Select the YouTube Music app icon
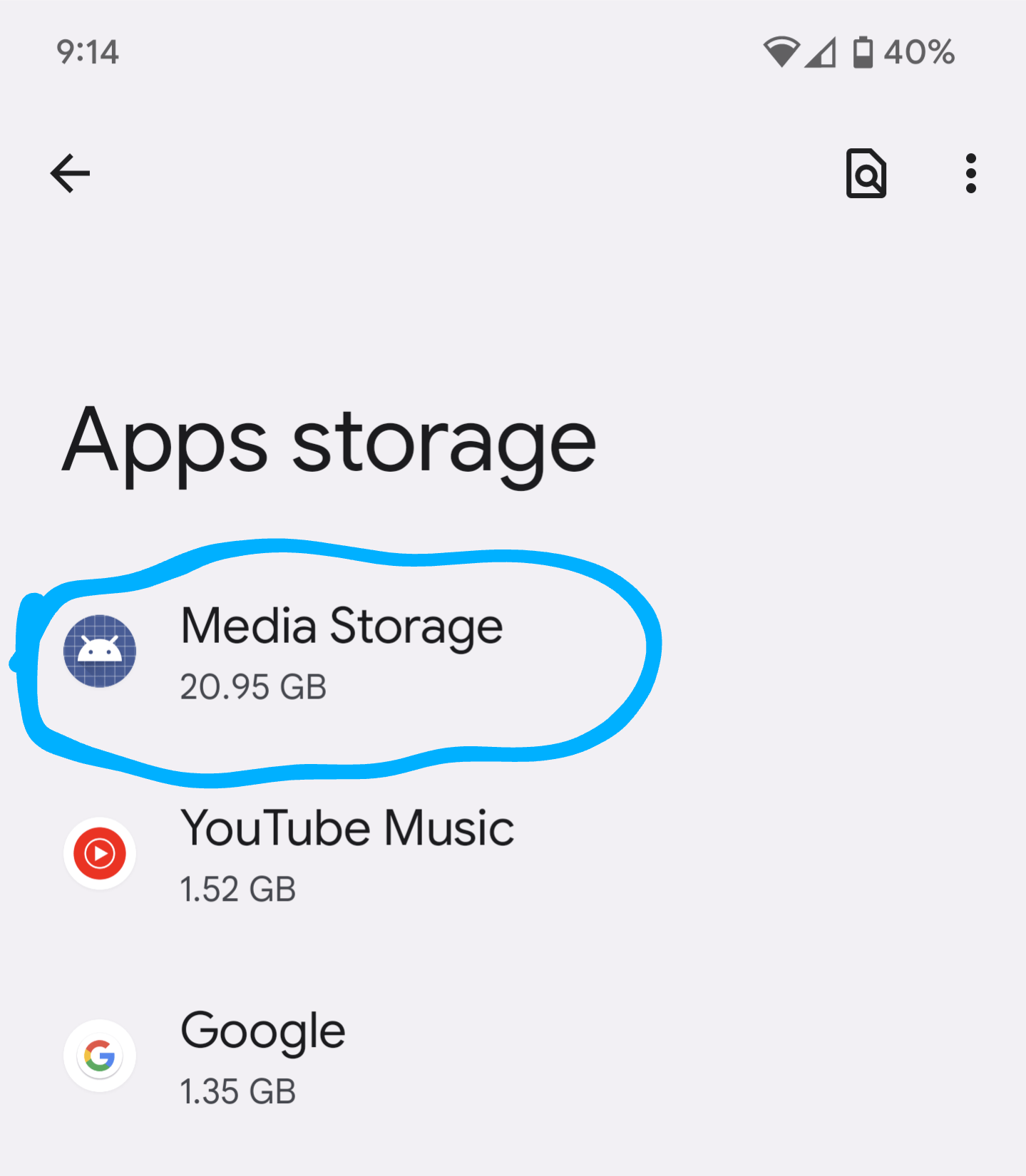The image size is (1026, 1176). (100, 854)
